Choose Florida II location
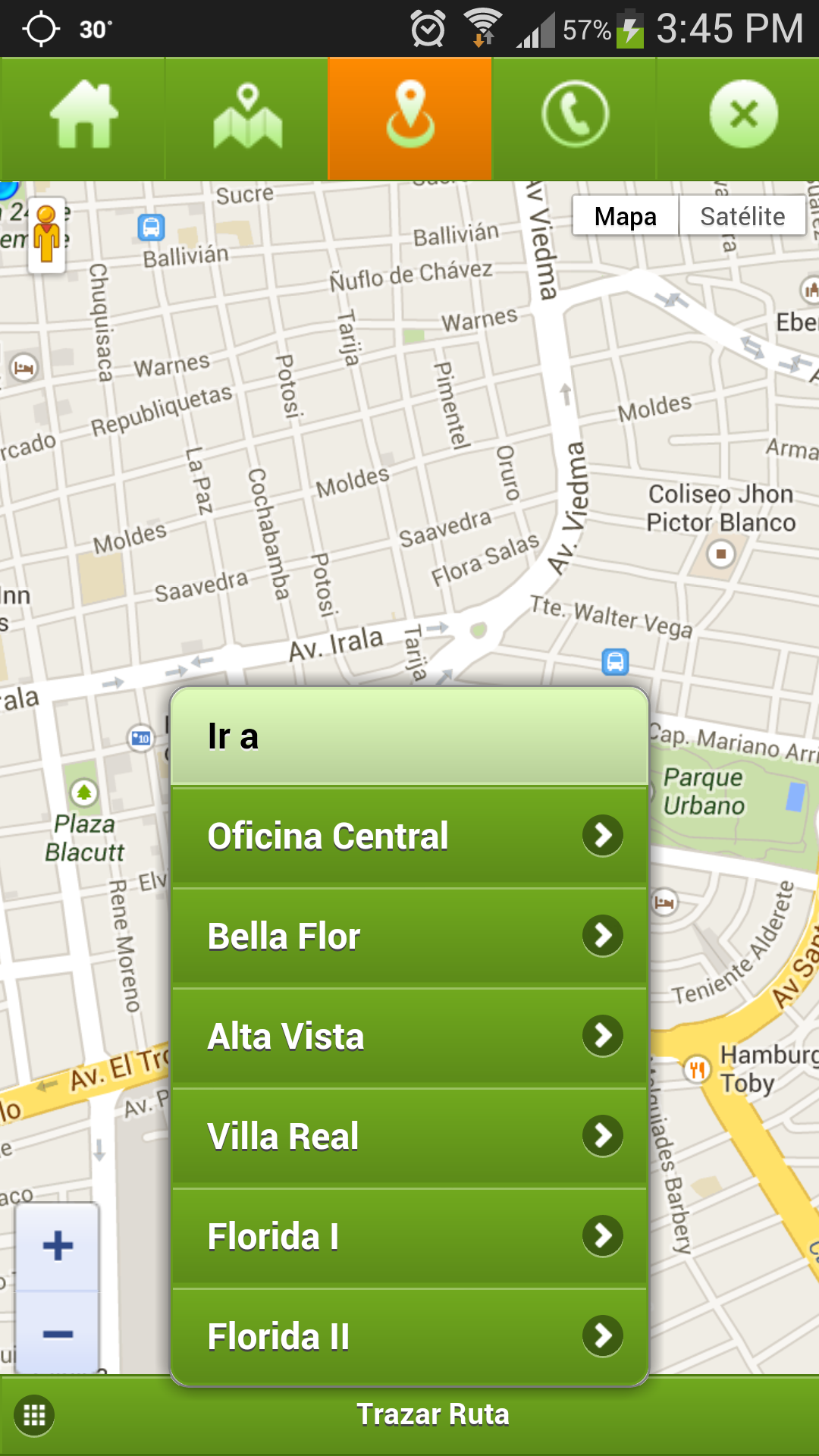This screenshot has width=819, height=1456. (409, 1336)
